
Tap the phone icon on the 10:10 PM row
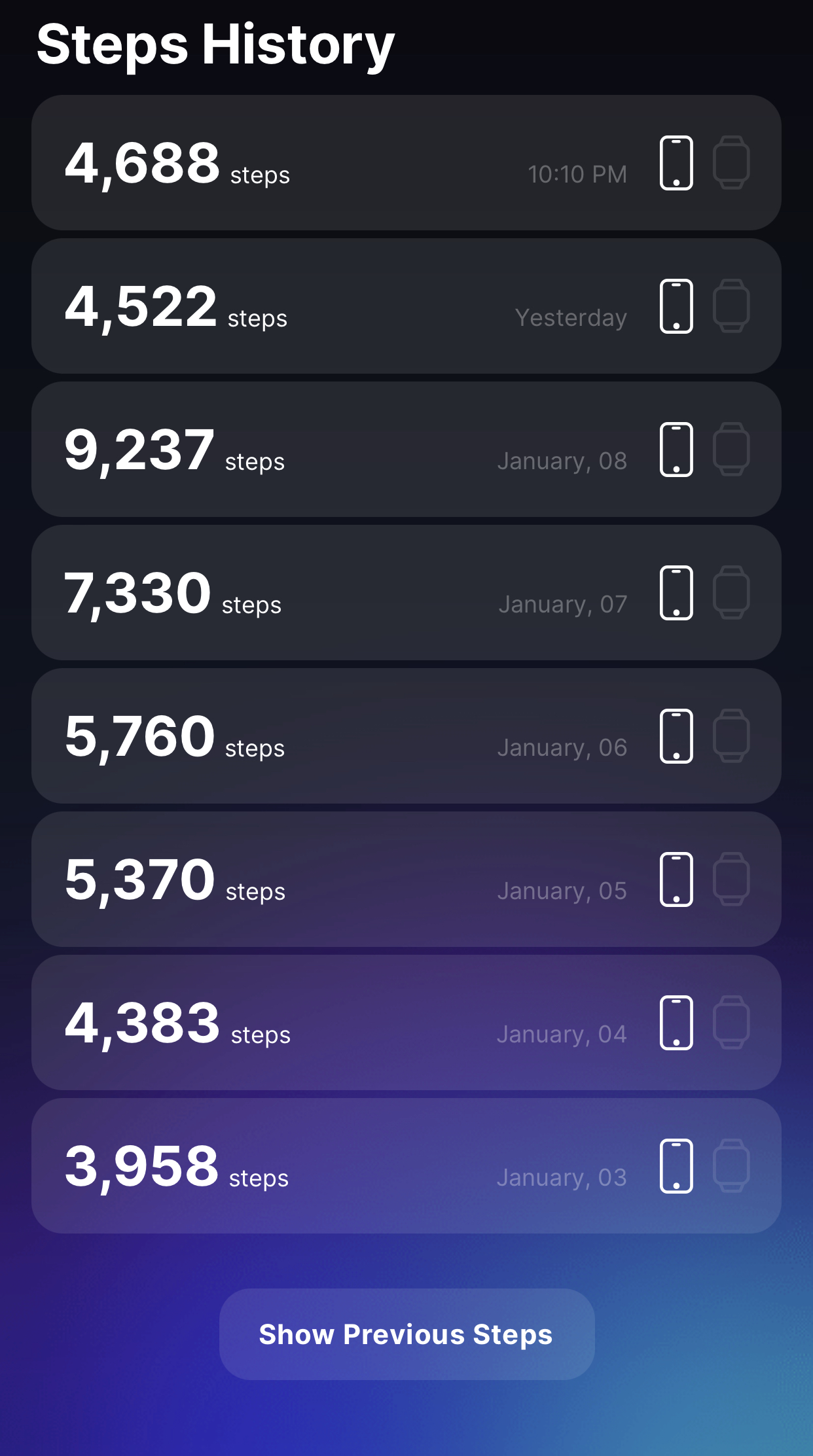[676, 163]
